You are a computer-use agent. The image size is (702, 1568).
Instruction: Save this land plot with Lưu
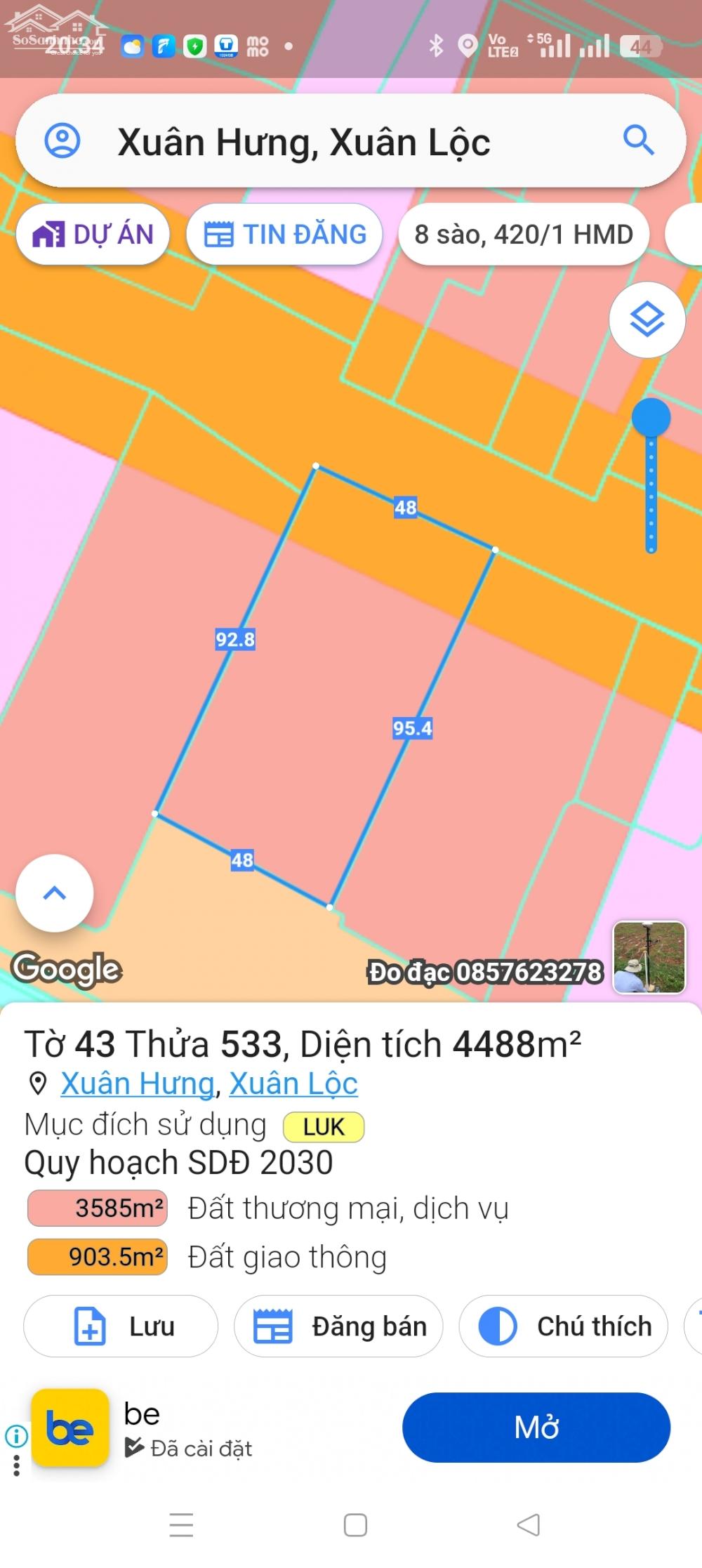click(x=121, y=1326)
